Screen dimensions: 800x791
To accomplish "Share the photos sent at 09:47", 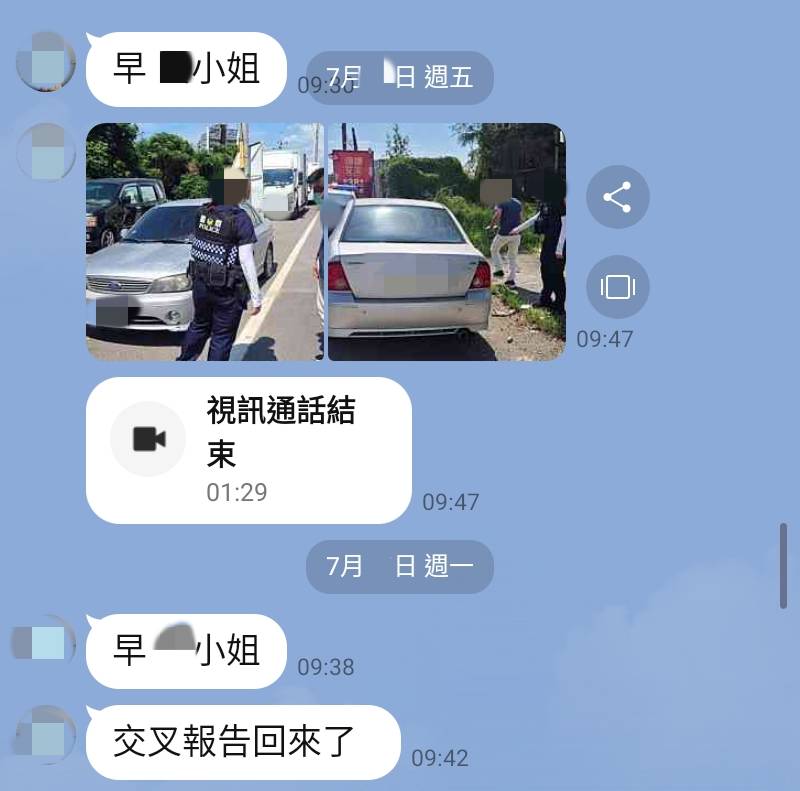I will [617, 197].
